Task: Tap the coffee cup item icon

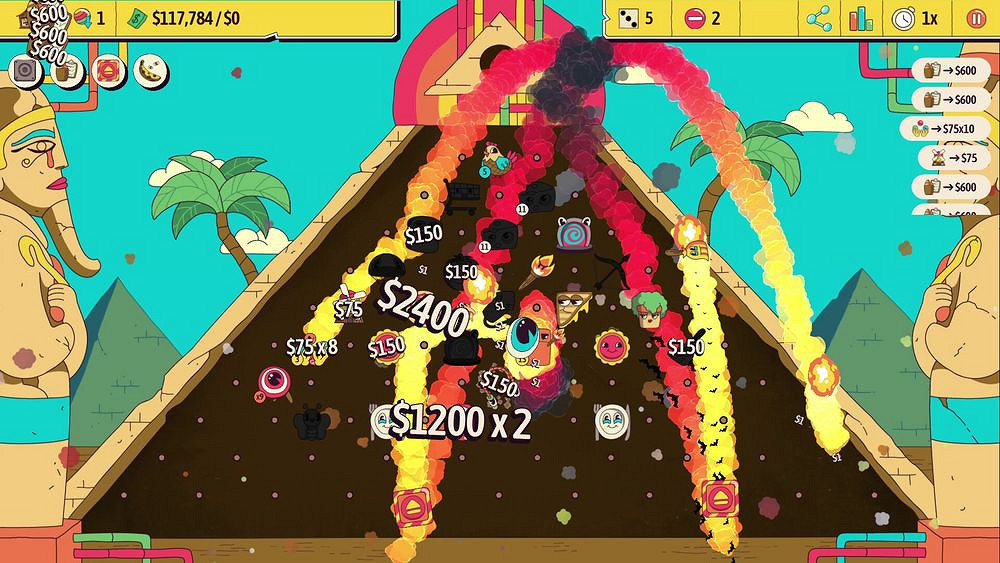Action: 66,70
